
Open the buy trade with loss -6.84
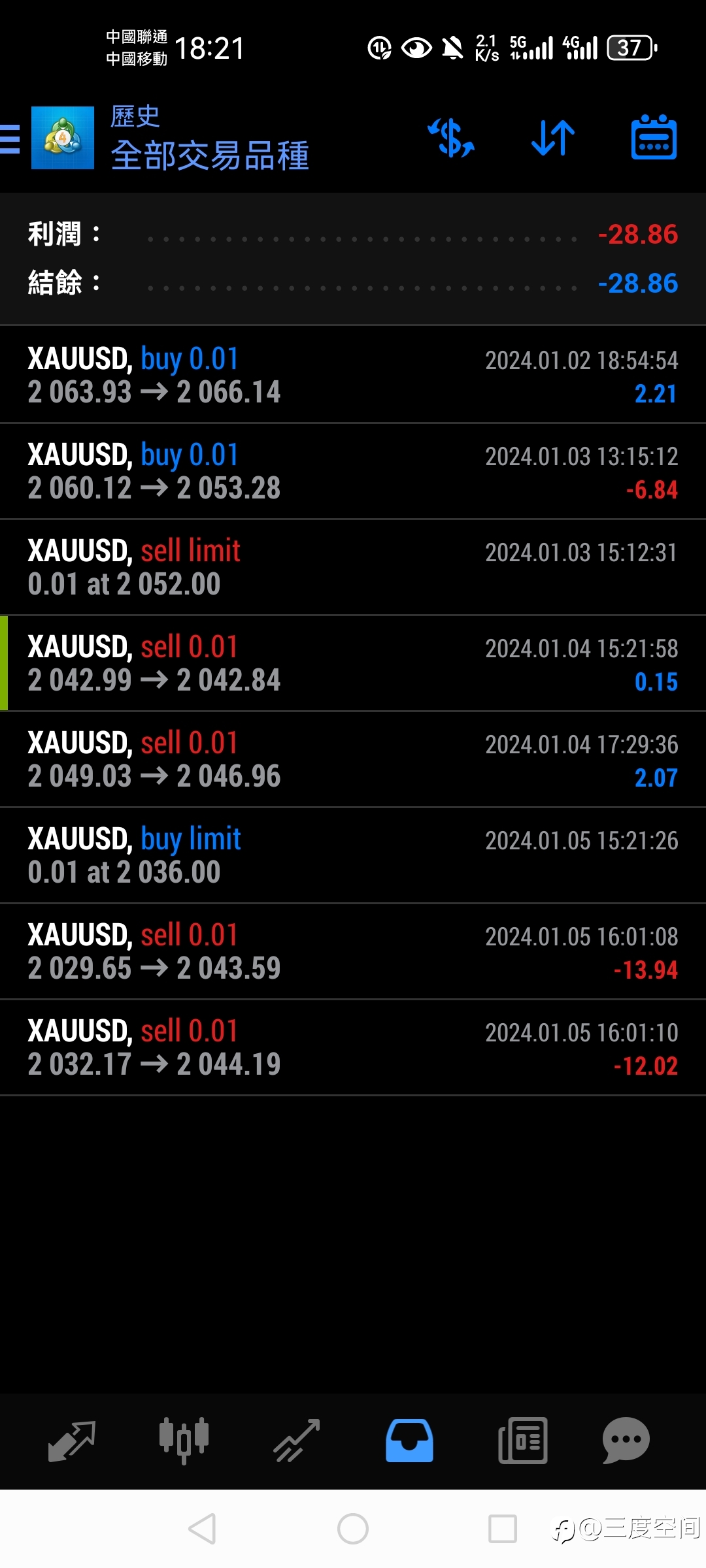click(x=353, y=471)
